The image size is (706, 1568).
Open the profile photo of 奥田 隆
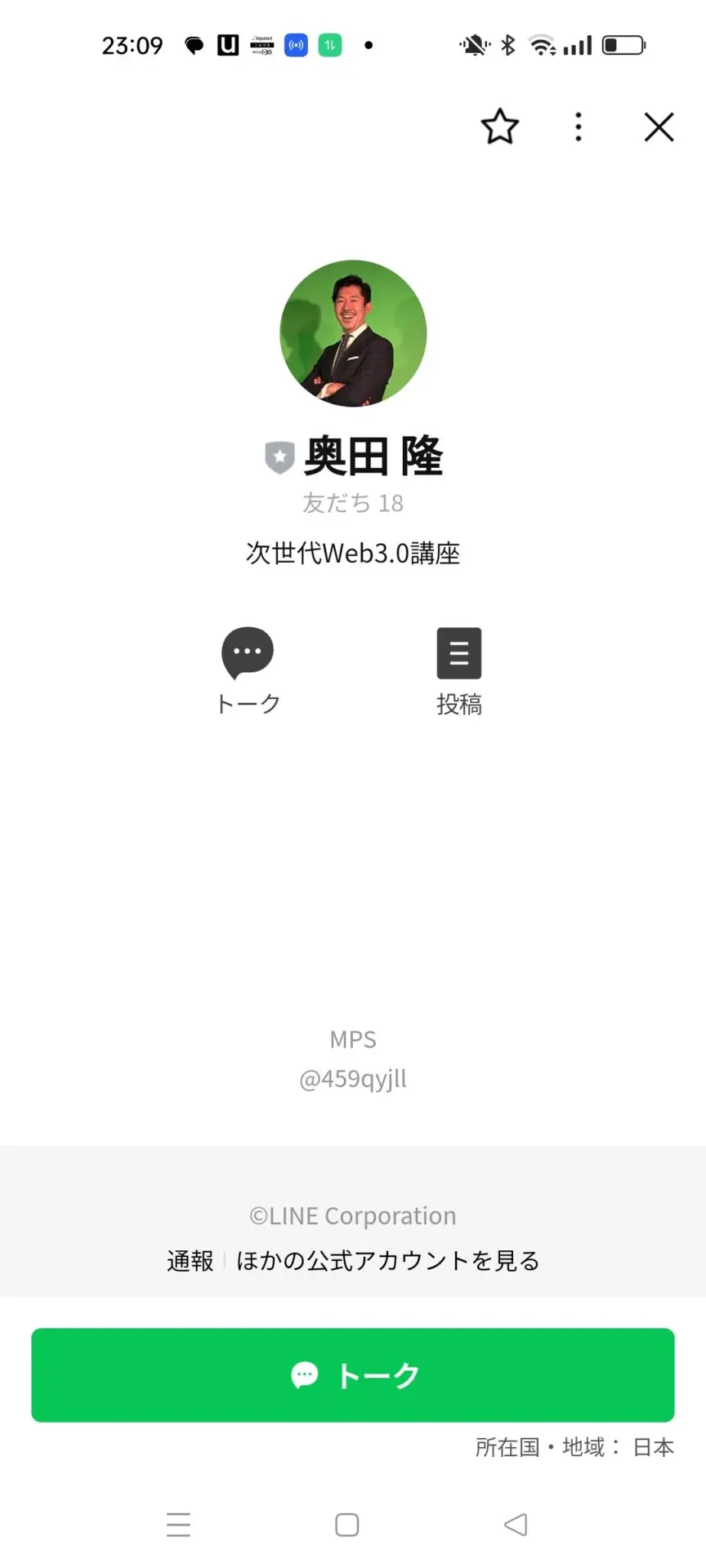coord(353,333)
